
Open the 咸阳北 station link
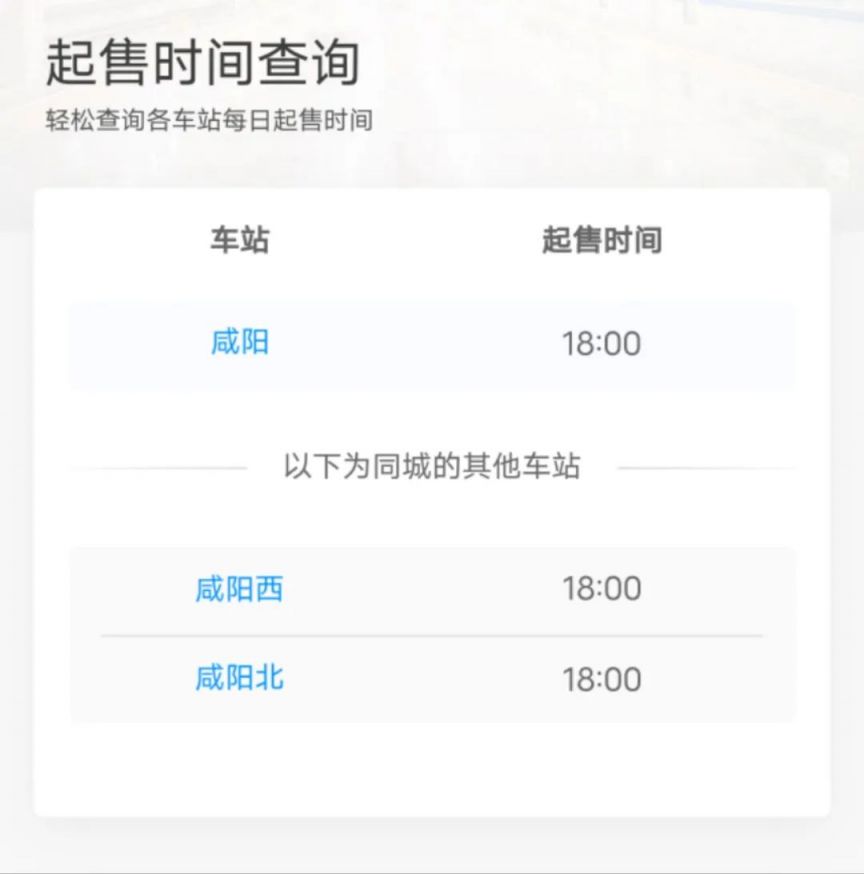241,679
